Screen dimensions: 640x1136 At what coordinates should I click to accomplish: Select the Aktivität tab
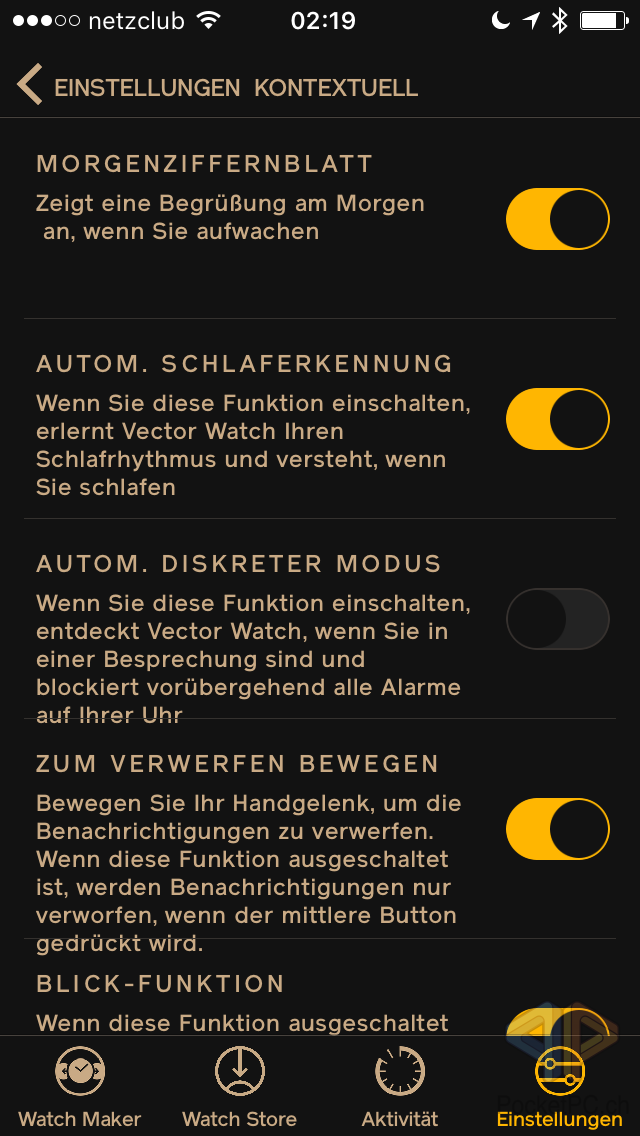point(400,1086)
